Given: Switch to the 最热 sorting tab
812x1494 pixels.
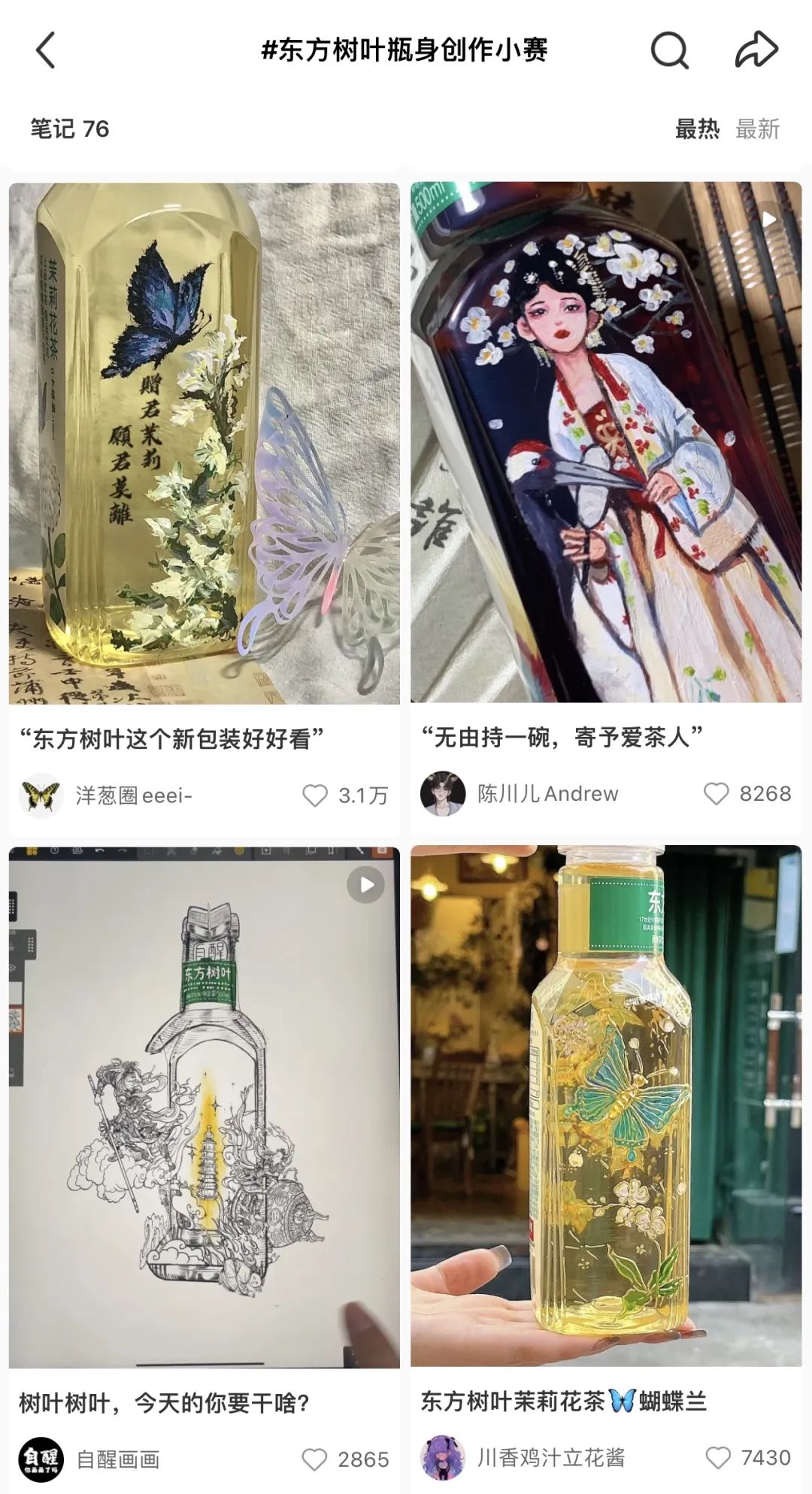Looking at the screenshot, I should 696,129.
